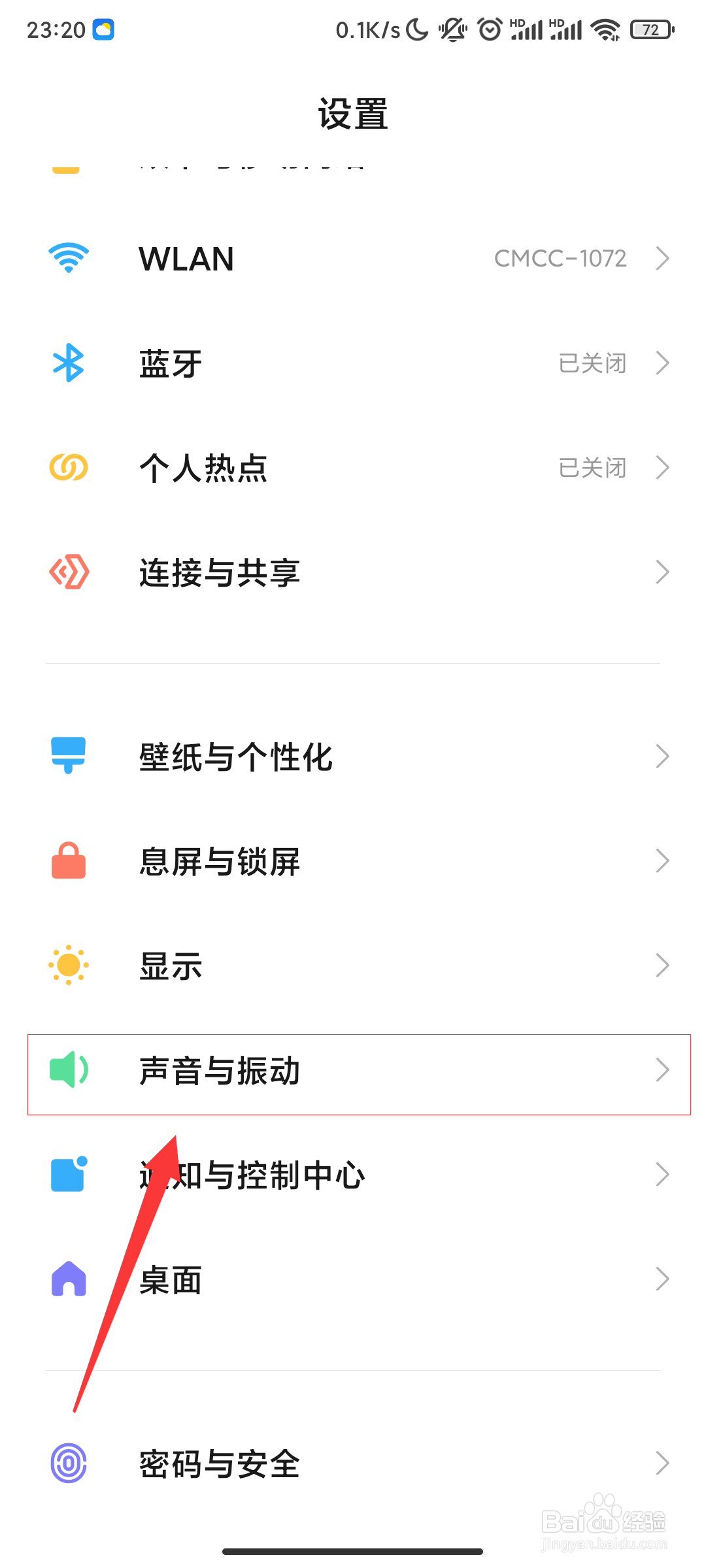Select the connection and sharing (连接与共享) icon
Image resolution: width=706 pixels, height=1568 pixels.
tap(68, 572)
